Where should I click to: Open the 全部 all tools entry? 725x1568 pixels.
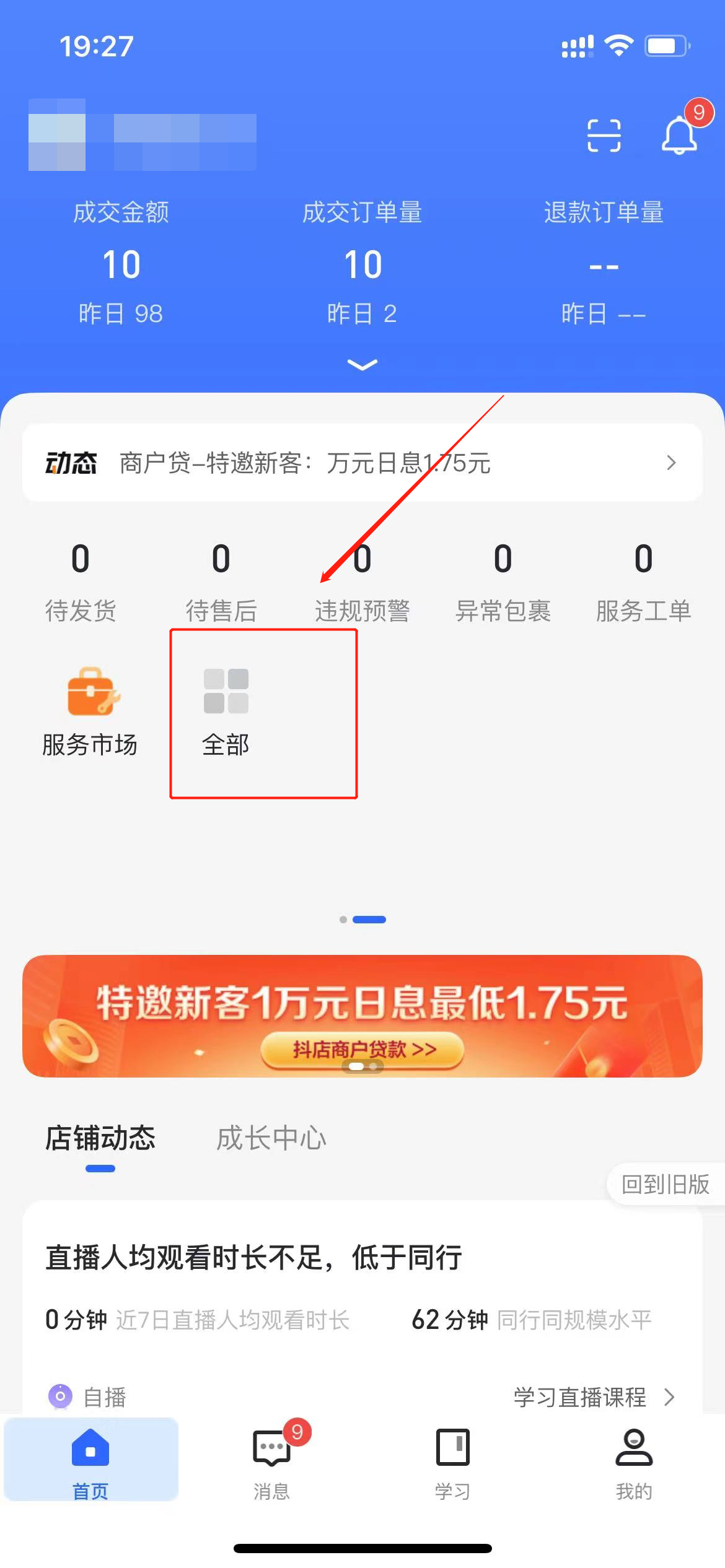point(226,712)
